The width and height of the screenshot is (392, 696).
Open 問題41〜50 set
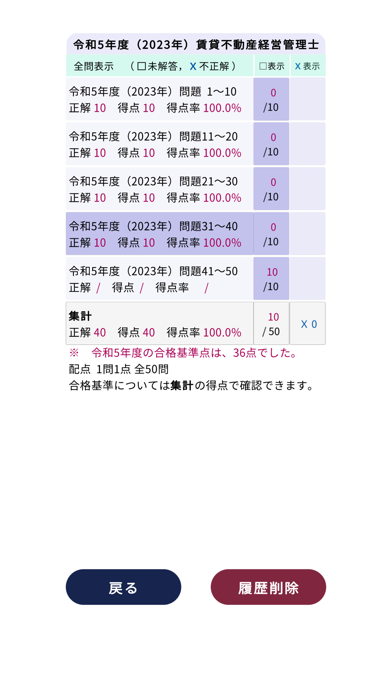tap(159, 278)
